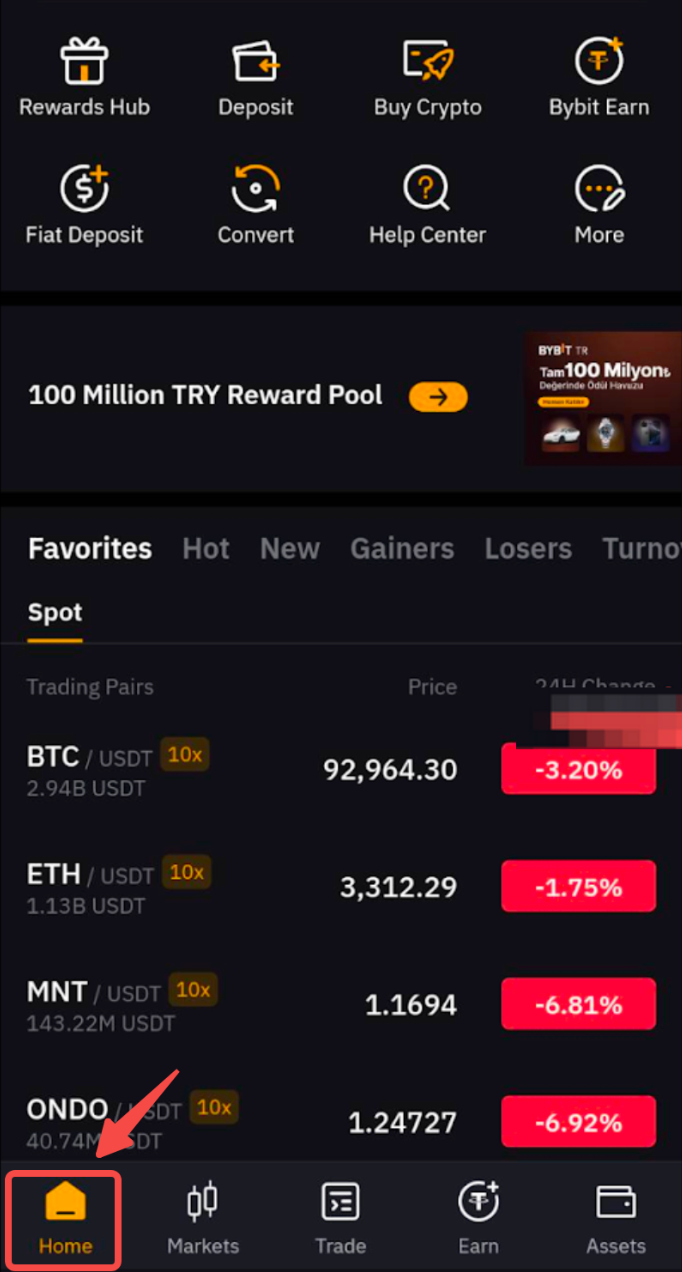Open the Convert tool
The height and width of the screenshot is (1272, 682).
pyautogui.click(x=256, y=205)
